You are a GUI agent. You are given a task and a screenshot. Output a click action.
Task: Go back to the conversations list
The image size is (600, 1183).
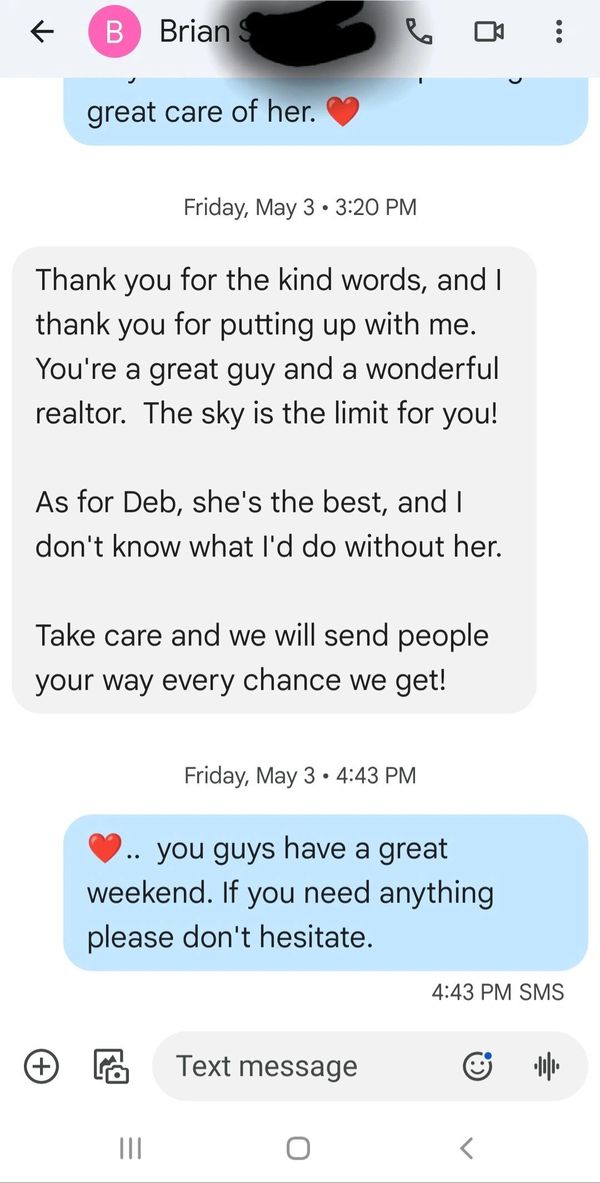tap(41, 32)
